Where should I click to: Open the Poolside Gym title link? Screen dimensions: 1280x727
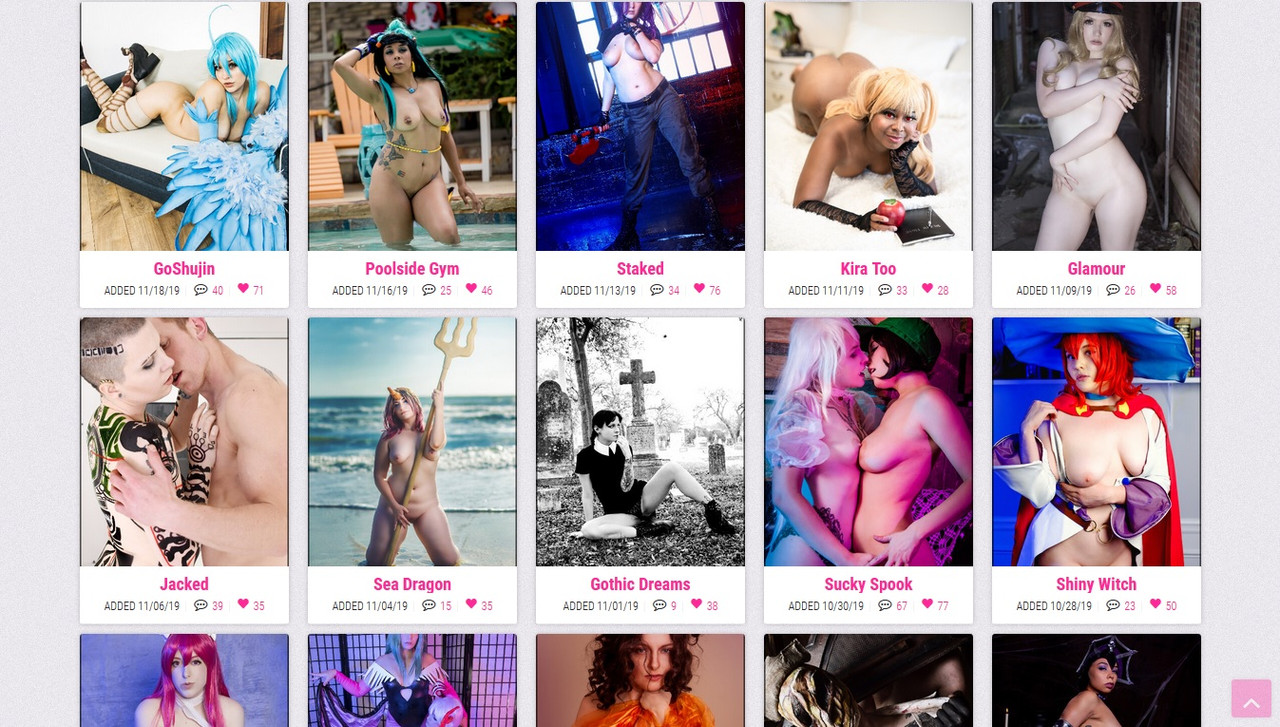pos(412,268)
